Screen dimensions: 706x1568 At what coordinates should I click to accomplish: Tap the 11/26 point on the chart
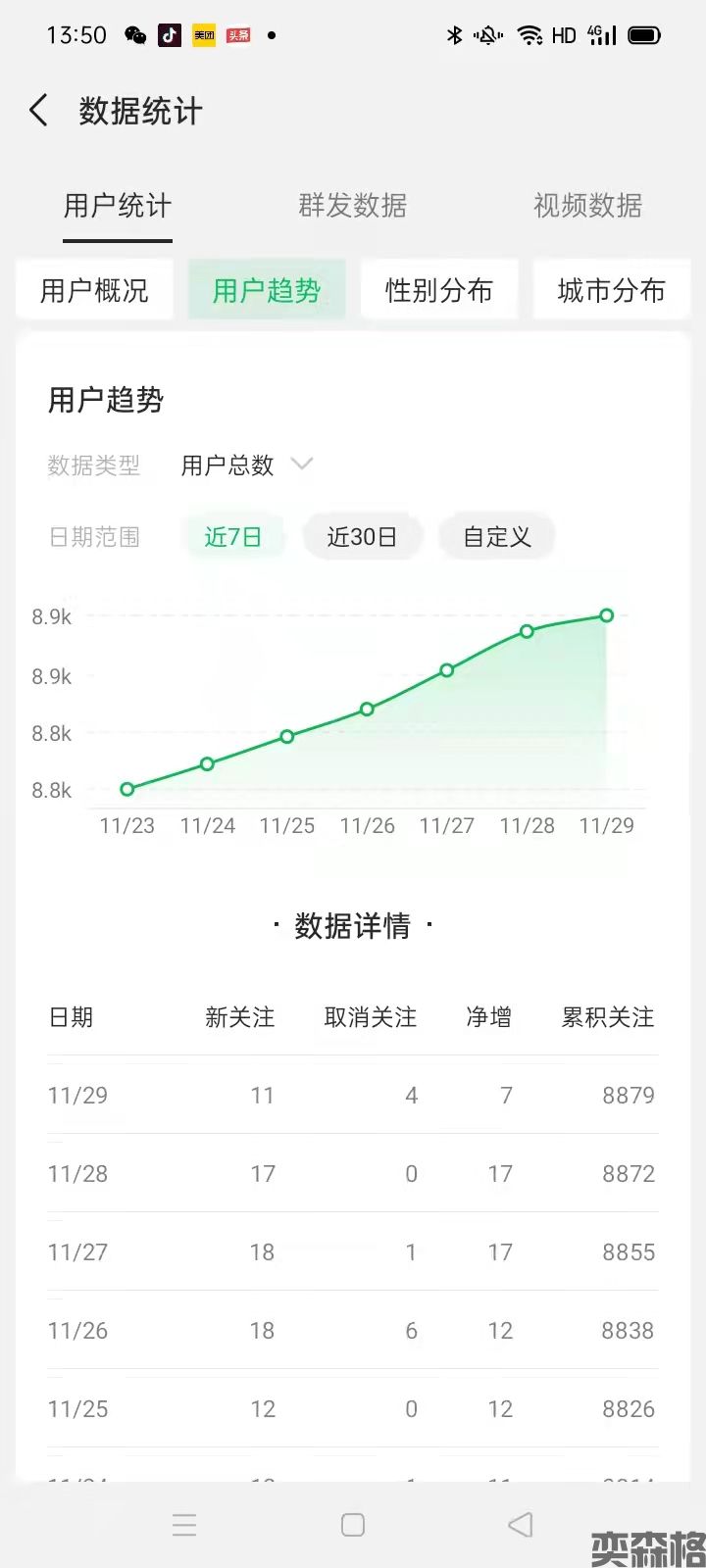[367, 709]
